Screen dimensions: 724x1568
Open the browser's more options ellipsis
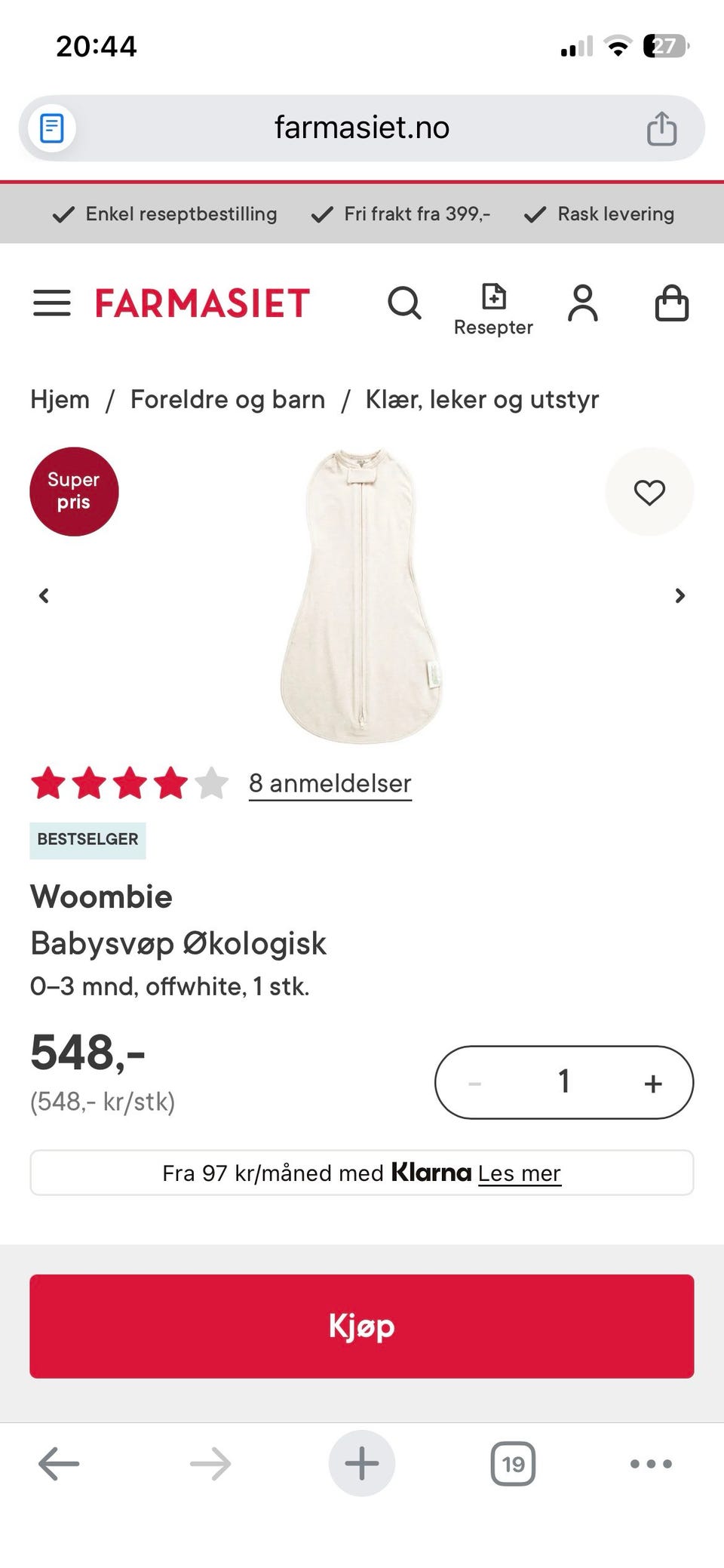click(649, 1463)
